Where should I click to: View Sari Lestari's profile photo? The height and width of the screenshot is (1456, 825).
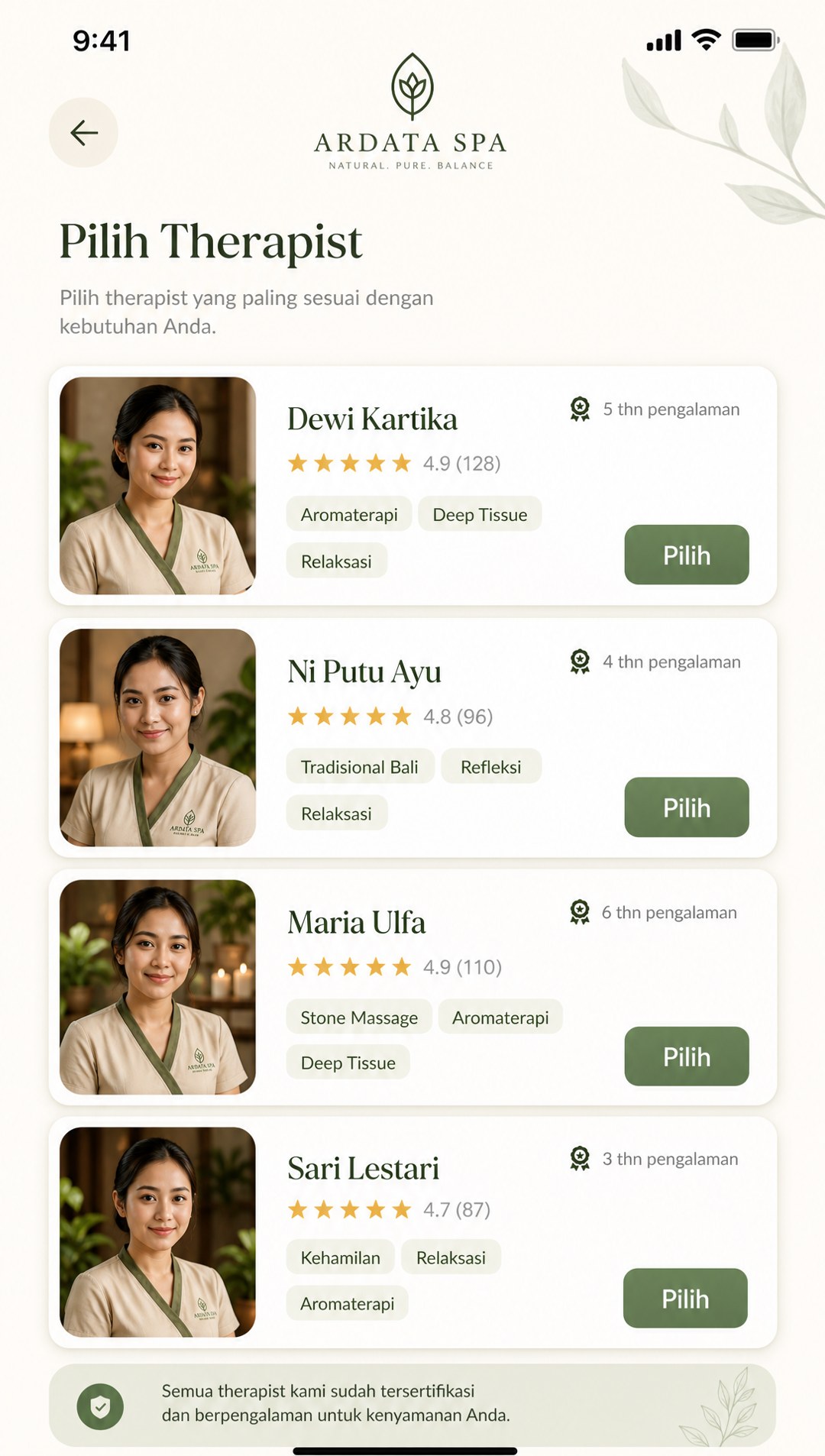[157, 1232]
